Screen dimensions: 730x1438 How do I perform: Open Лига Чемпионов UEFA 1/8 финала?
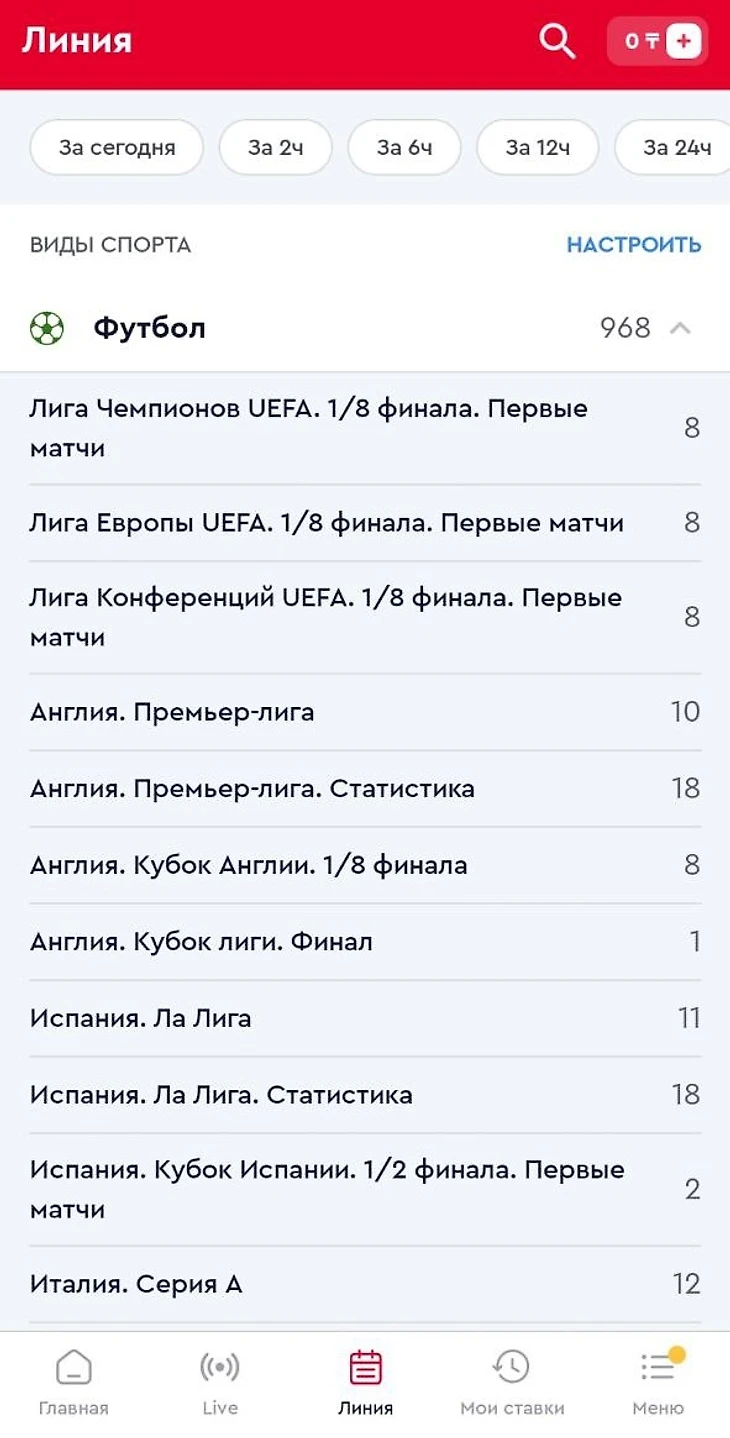pos(365,428)
